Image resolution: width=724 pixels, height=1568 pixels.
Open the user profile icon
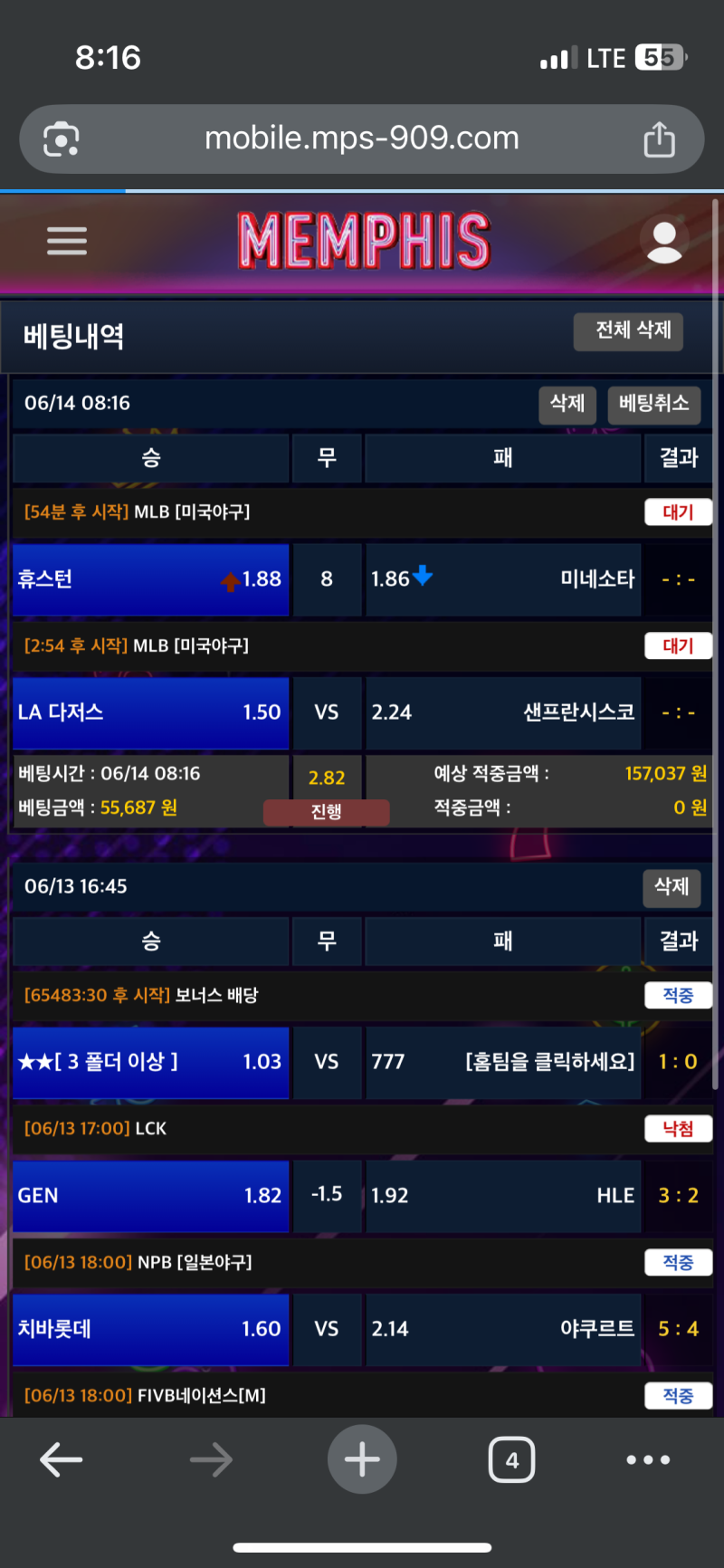click(664, 242)
